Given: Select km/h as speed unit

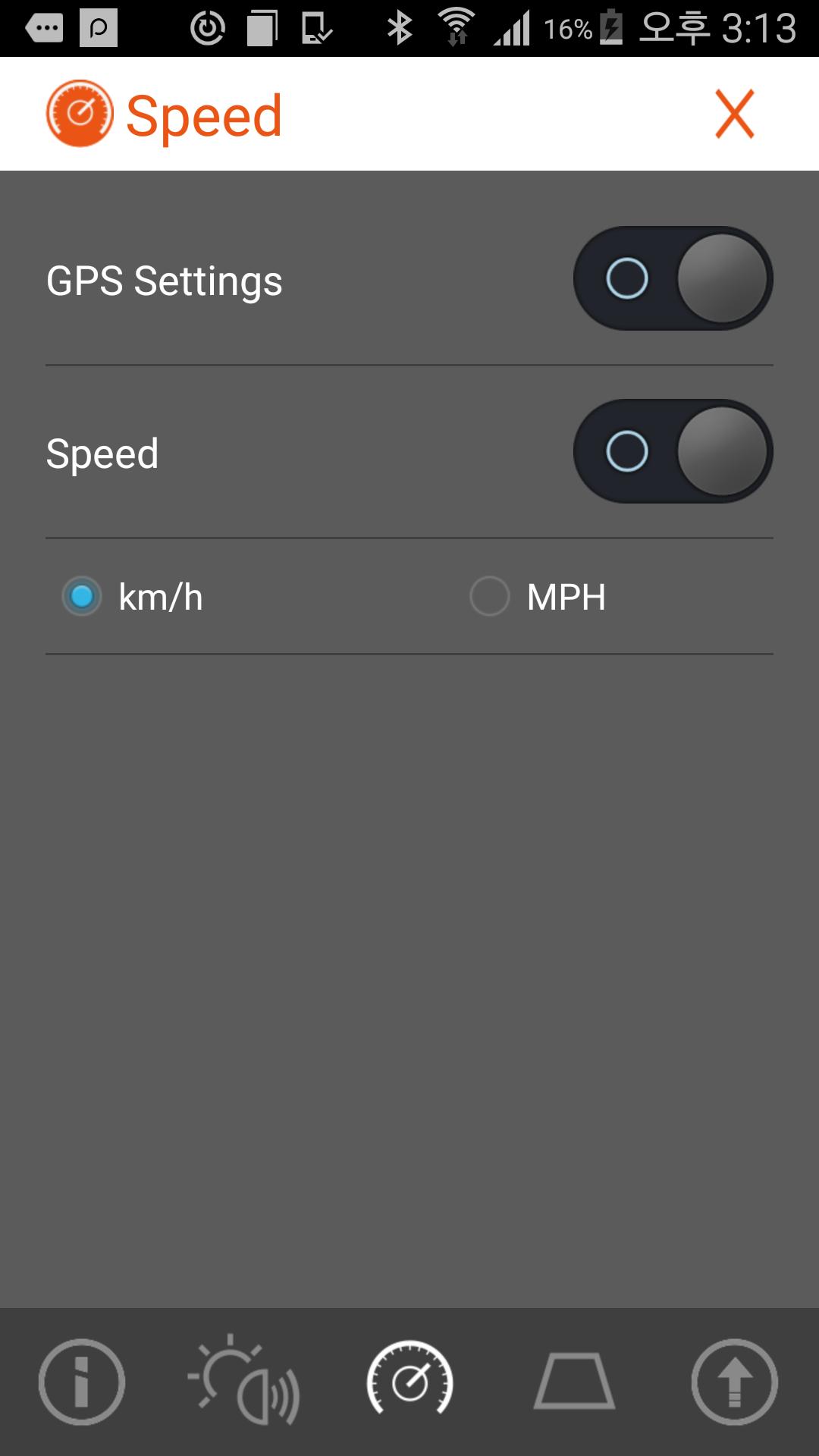Looking at the screenshot, I should pyautogui.click(x=82, y=596).
